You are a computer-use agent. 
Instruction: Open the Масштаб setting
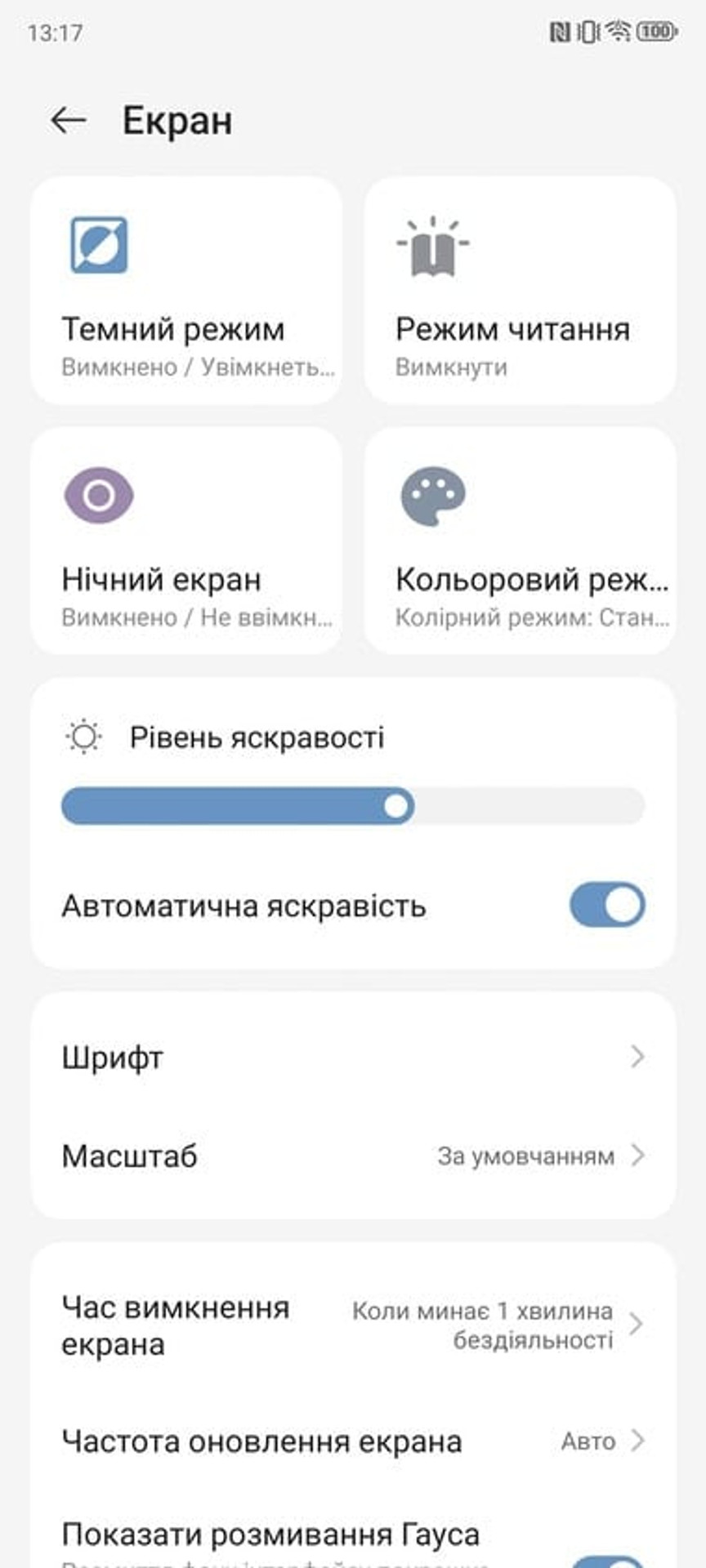[353, 1156]
